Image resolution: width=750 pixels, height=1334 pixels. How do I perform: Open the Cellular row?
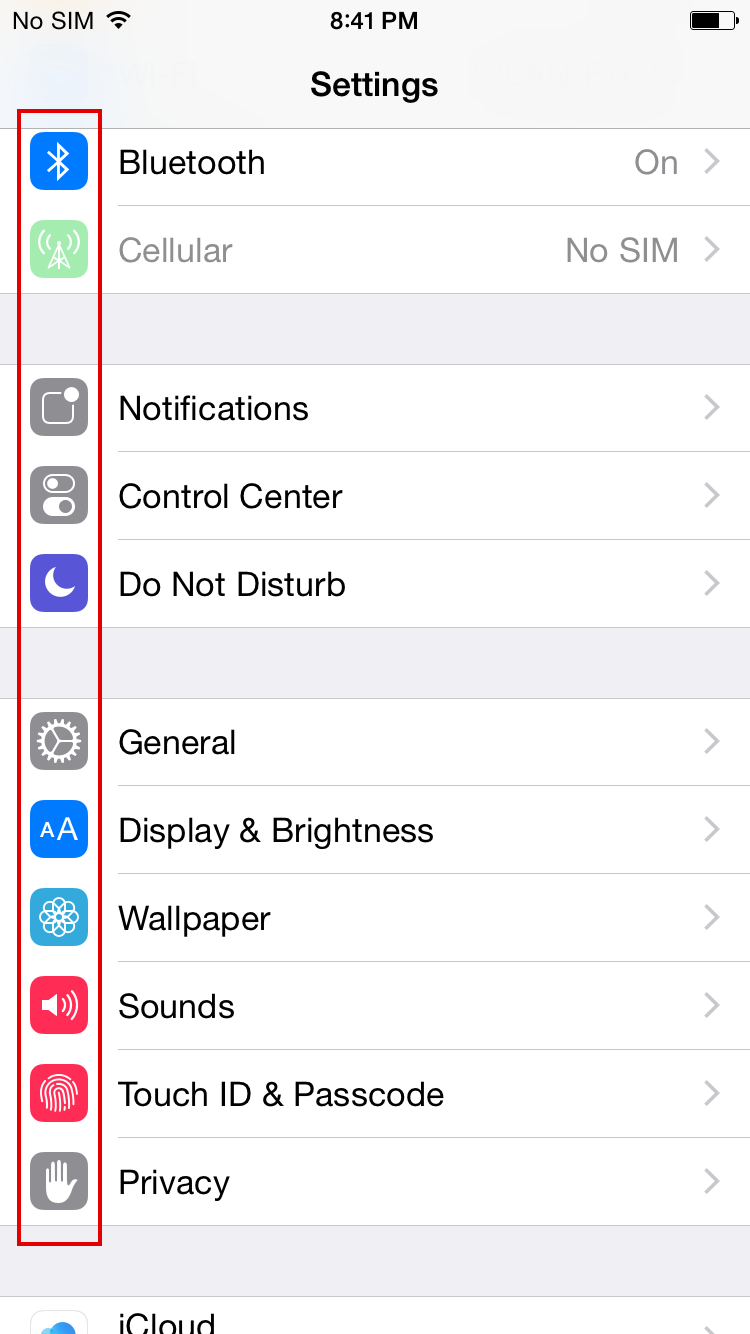375,250
